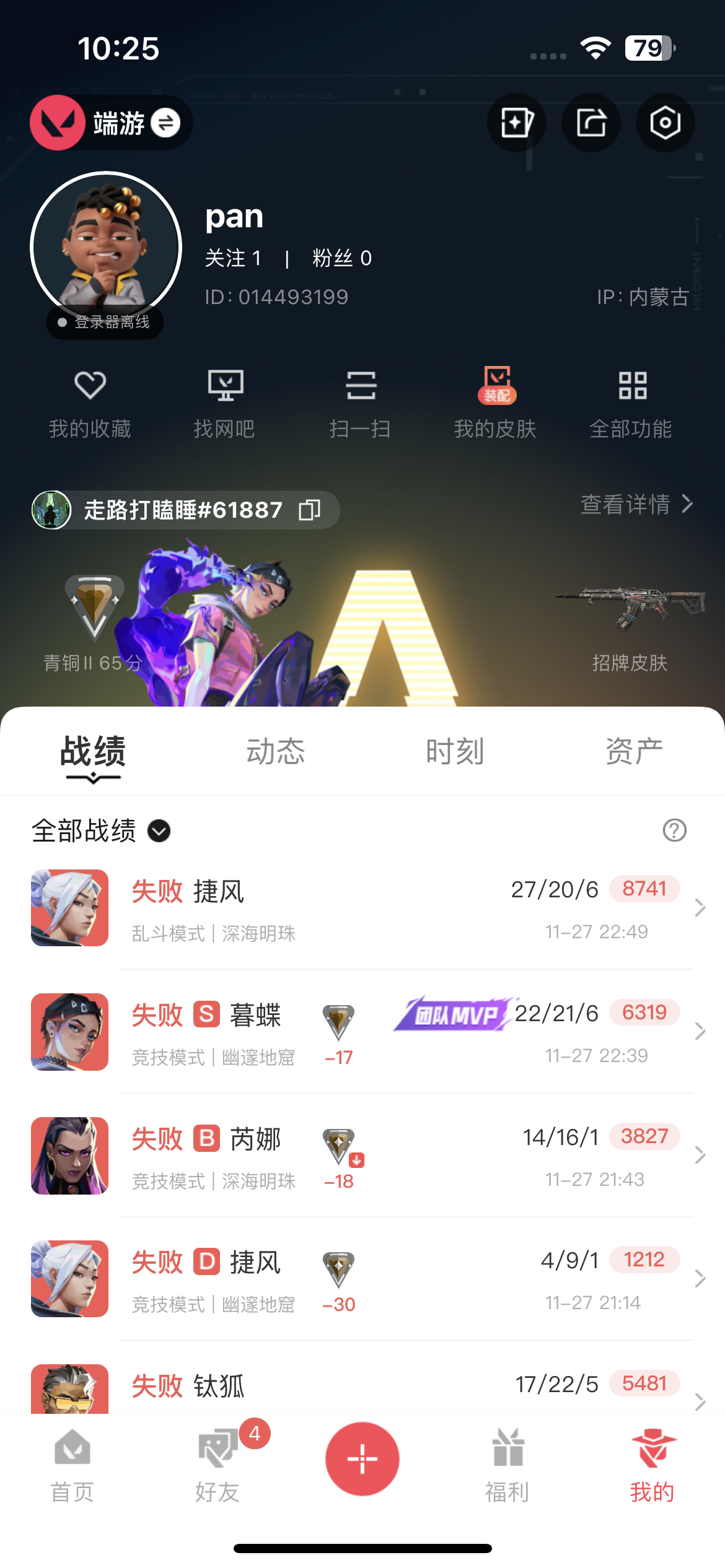Viewport: 725px width, 1568px height.
Task: Tap the share icon in top bar
Action: 591,123
